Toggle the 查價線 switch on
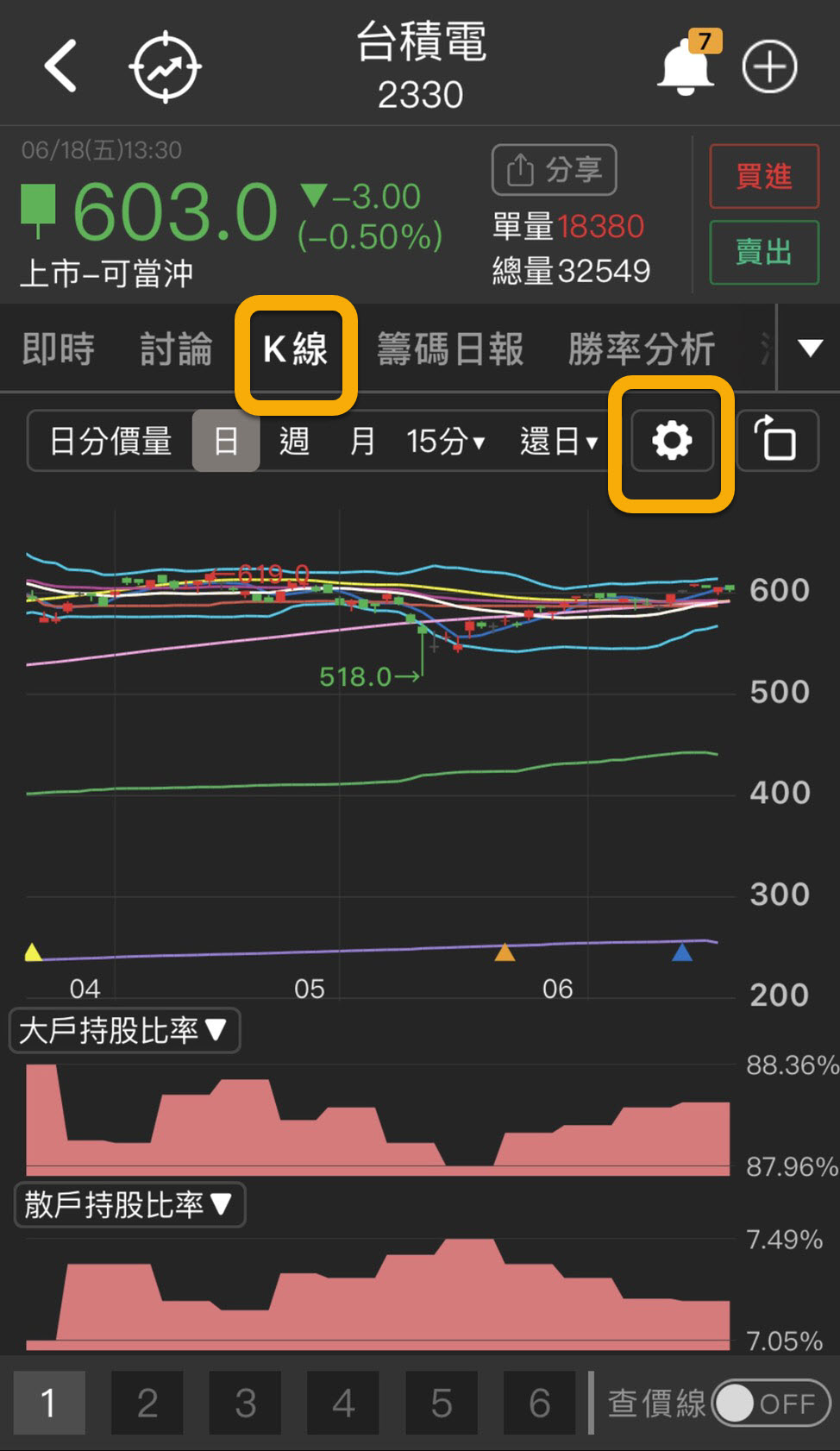This screenshot has width=840, height=1451. pyautogui.click(x=770, y=1404)
